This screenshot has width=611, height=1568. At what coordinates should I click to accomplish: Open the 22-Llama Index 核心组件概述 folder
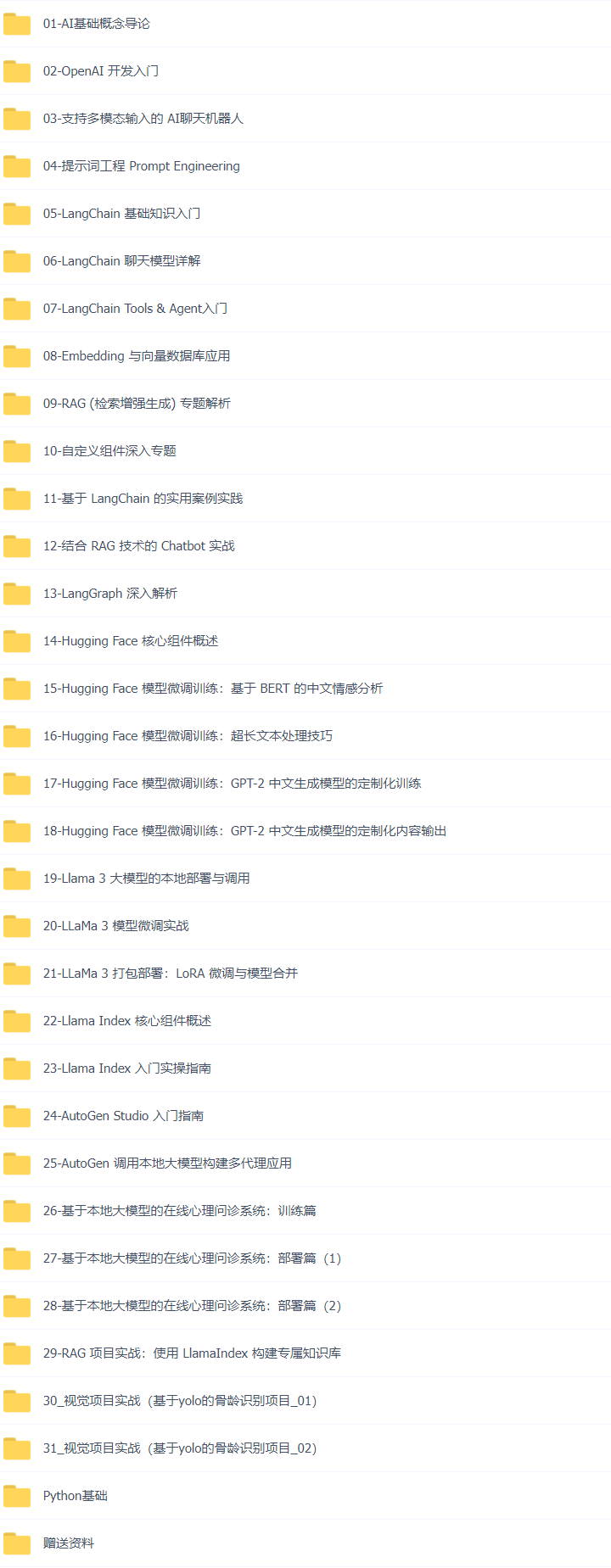[126, 1021]
